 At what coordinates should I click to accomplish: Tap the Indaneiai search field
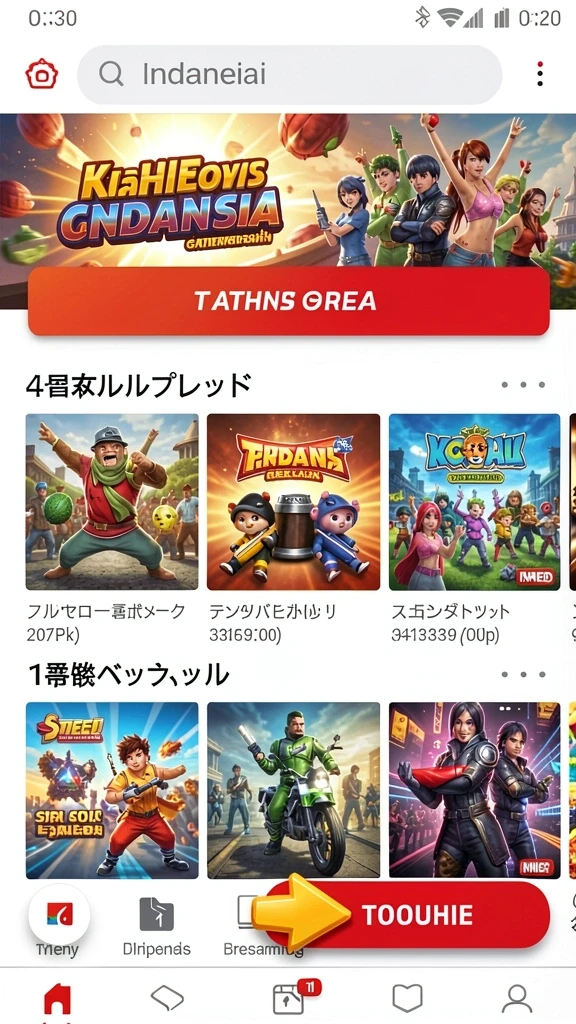tap(289, 74)
